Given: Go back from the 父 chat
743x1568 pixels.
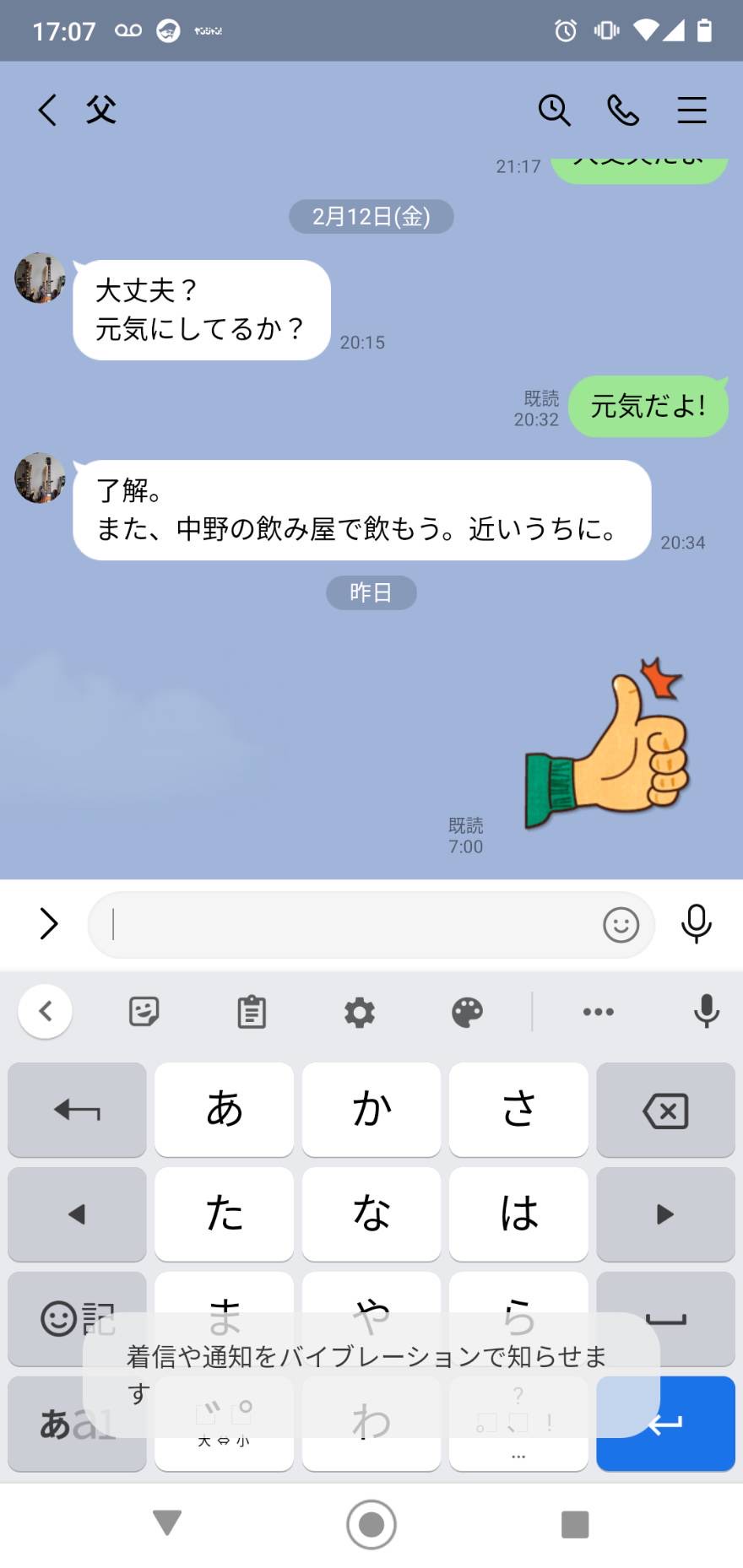Looking at the screenshot, I should 47,111.
